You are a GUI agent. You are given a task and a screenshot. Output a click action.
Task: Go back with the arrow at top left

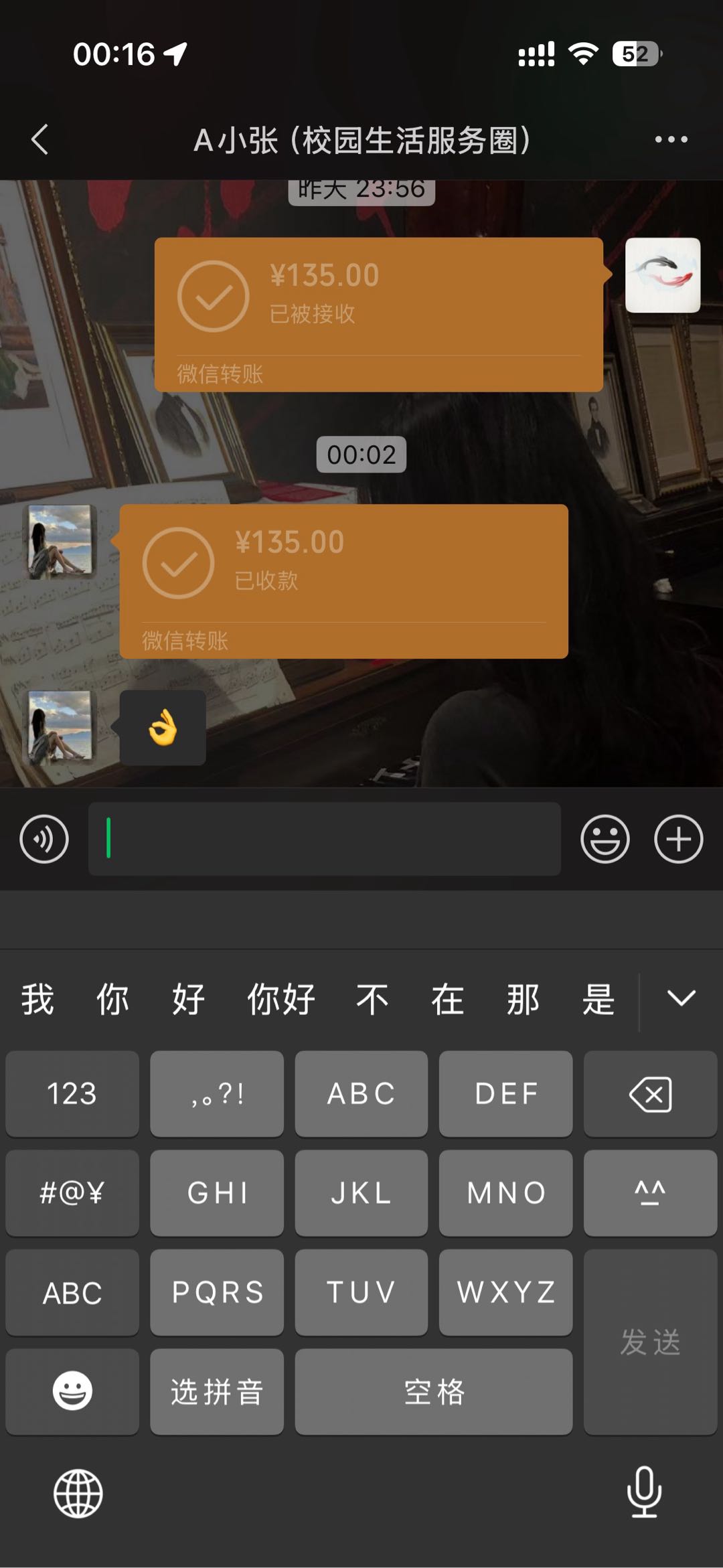[38, 139]
